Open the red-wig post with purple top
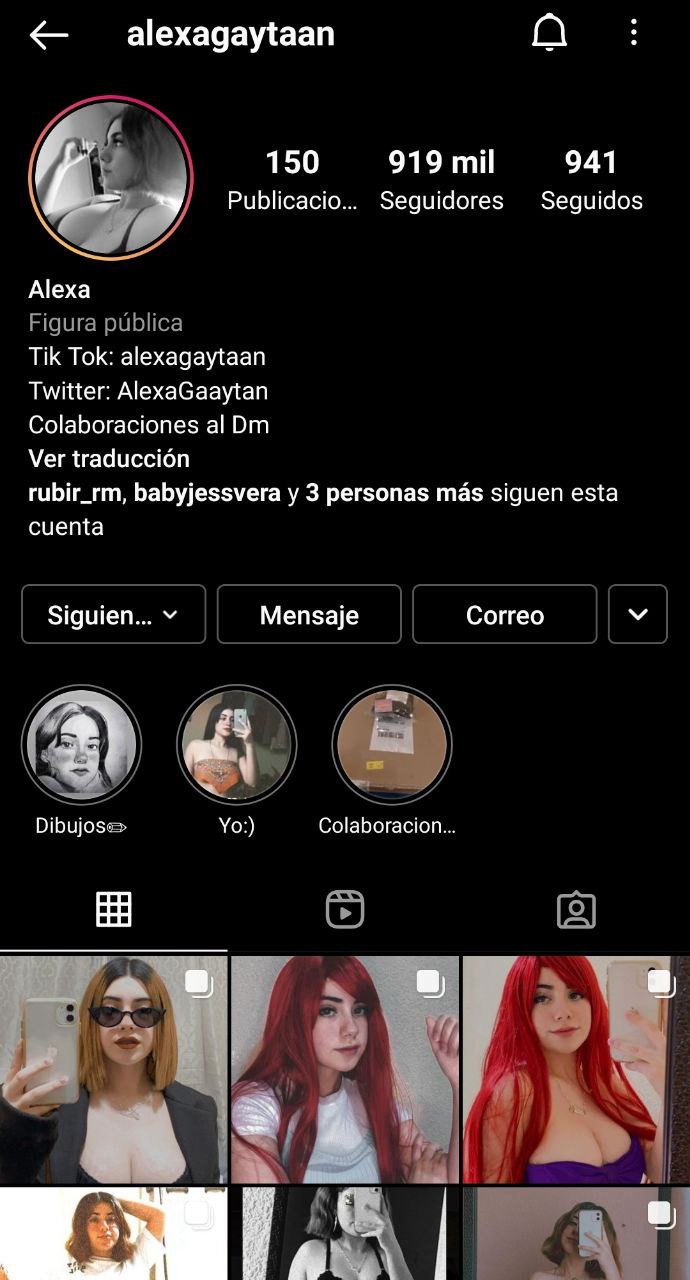The image size is (690, 1280). click(x=576, y=1069)
